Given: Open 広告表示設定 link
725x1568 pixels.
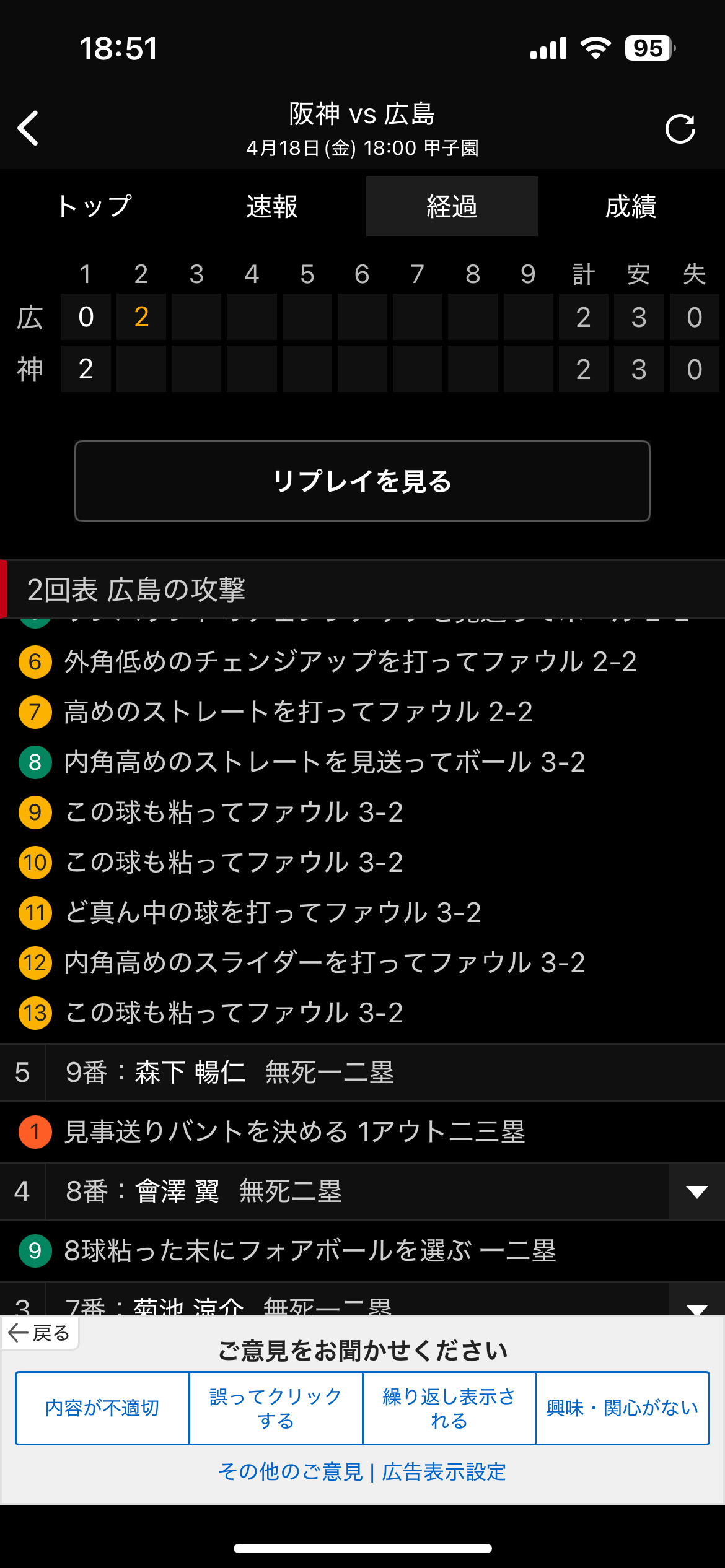Looking at the screenshot, I should (x=444, y=1471).
